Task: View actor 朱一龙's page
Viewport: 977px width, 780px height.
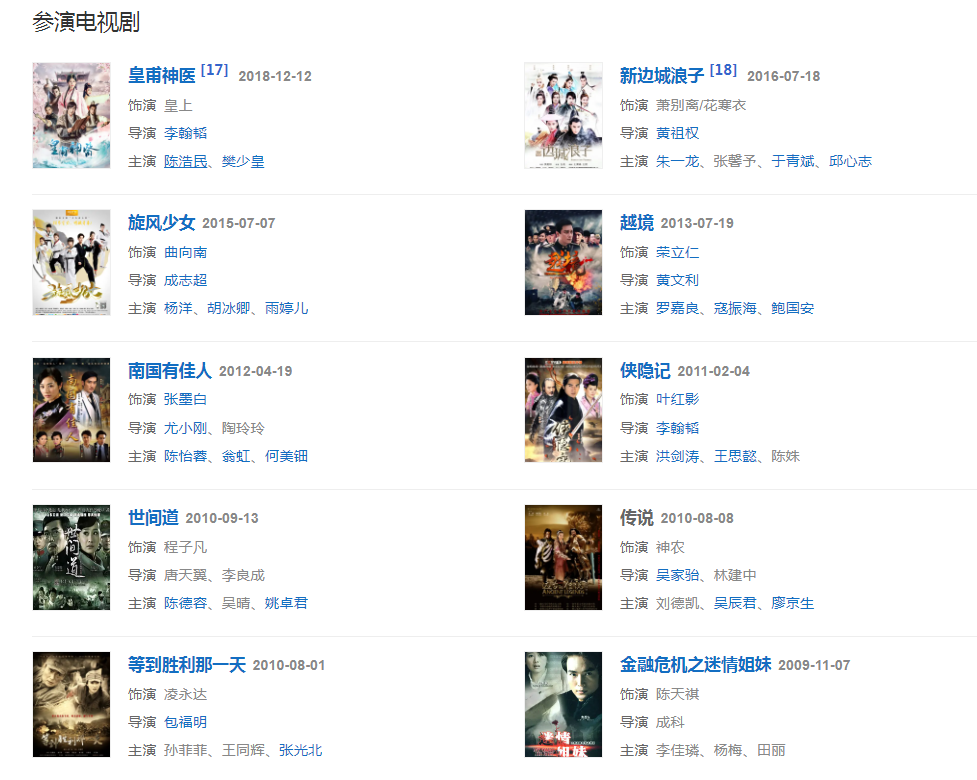Action: 677,161
